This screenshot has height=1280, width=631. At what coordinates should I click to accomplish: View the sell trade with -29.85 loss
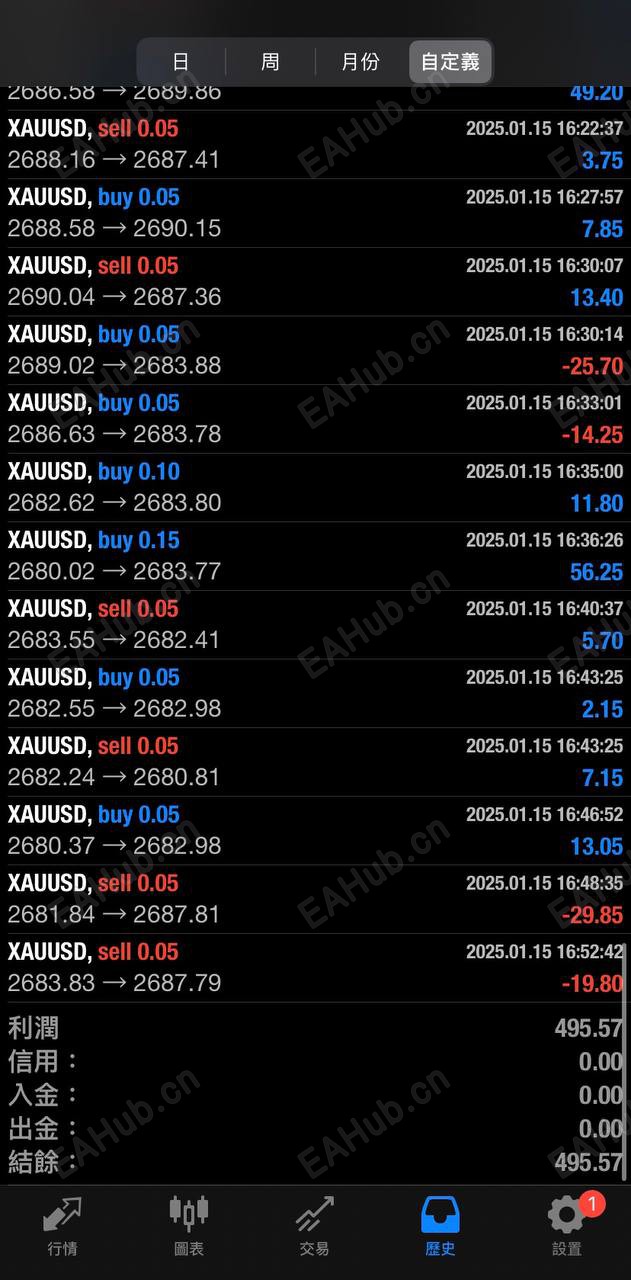click(315, 899)
